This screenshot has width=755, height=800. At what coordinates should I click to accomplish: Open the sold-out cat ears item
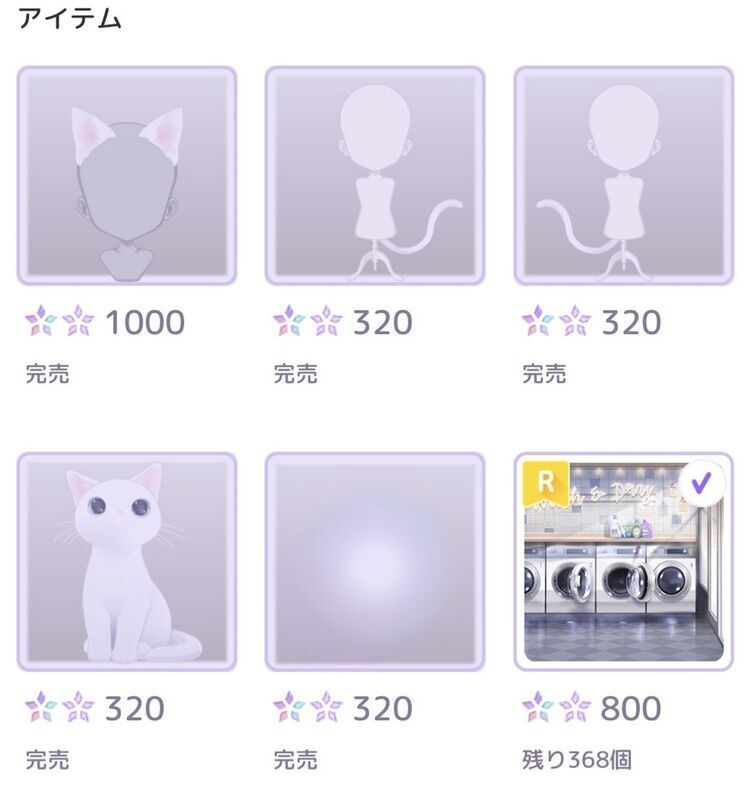(x=127, y=176)
